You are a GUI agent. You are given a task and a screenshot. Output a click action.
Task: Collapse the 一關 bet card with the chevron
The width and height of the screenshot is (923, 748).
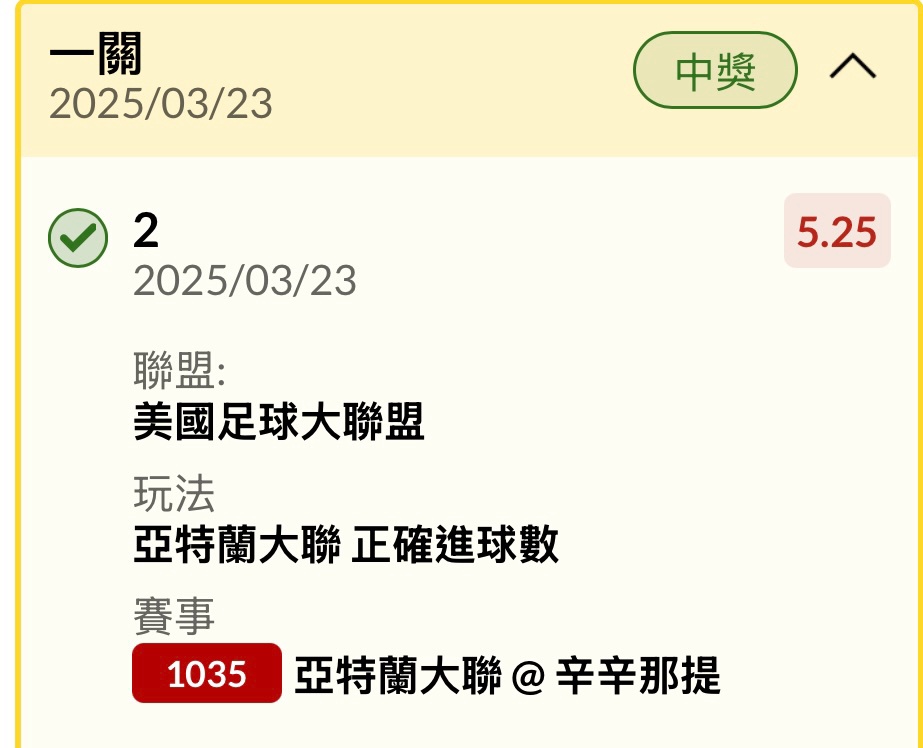coord(853,69)
